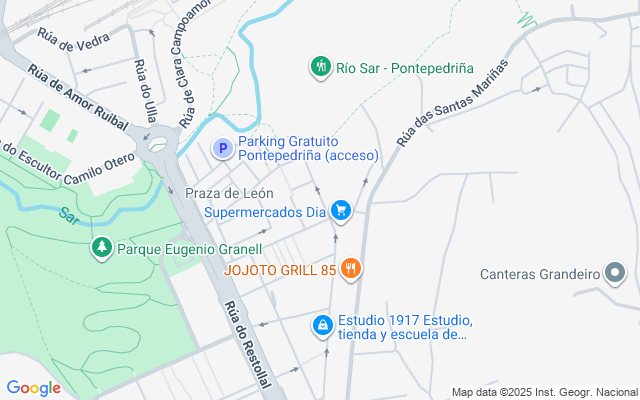Open the Canteras Grandeiro location pin
The width and height of the screenshot is (640, 400).
pyautogui.click(x=615, y=273)
